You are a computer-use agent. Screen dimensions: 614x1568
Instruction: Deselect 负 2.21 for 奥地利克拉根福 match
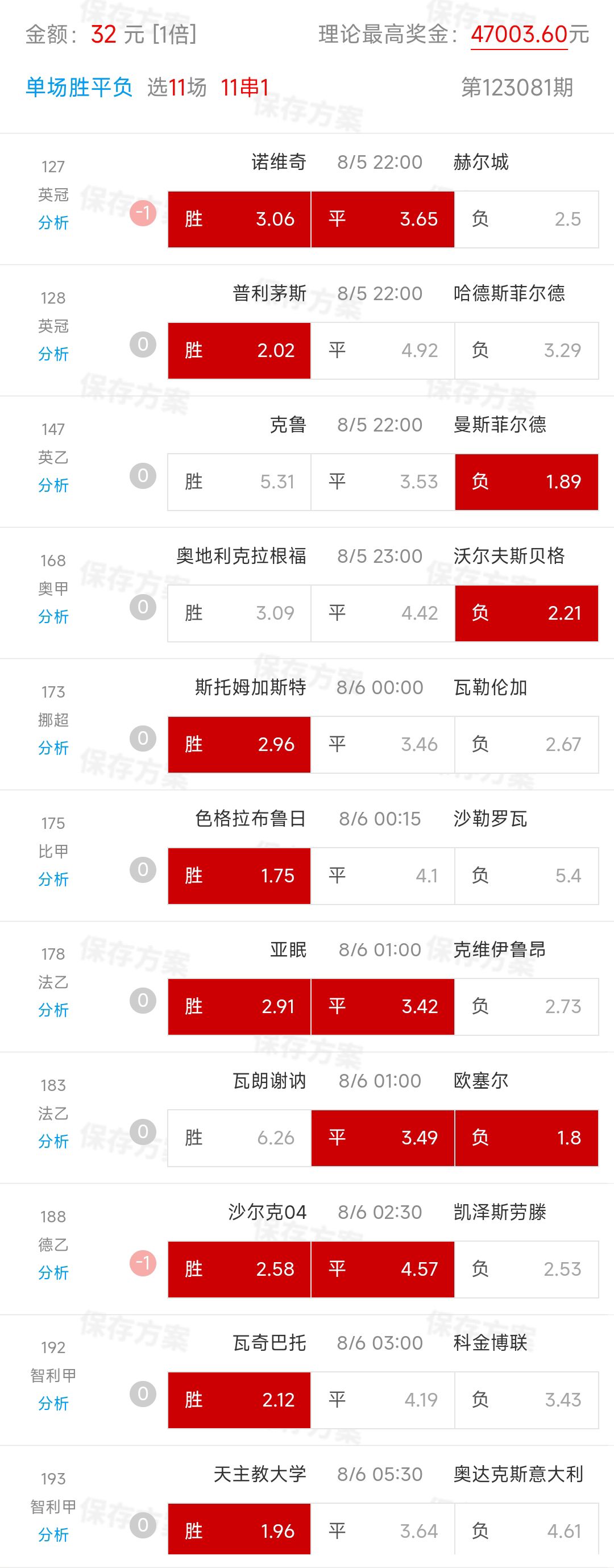point(526,613)
